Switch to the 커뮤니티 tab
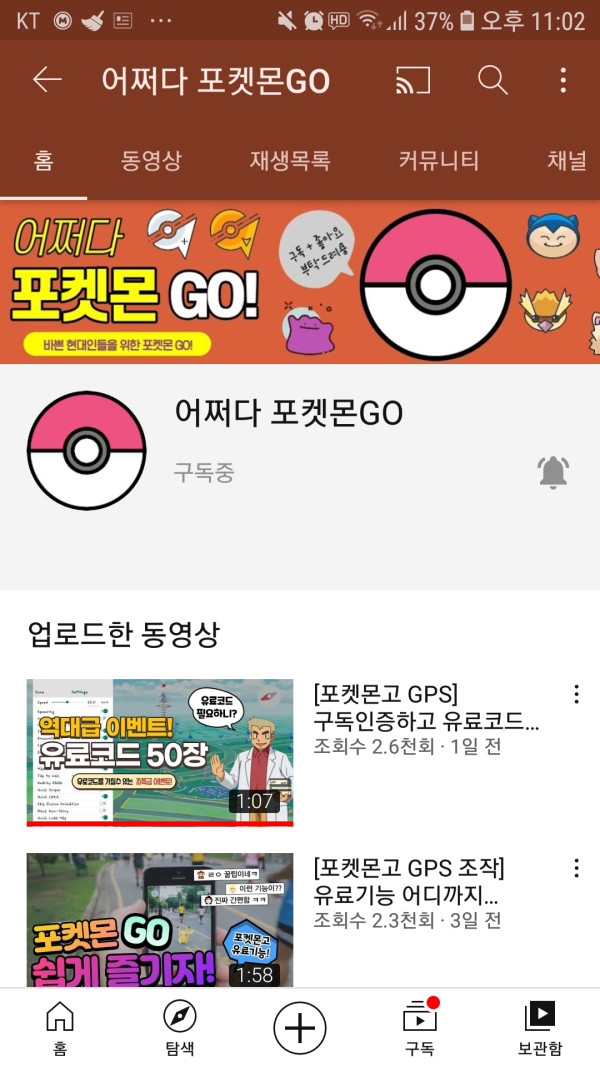 438,160
